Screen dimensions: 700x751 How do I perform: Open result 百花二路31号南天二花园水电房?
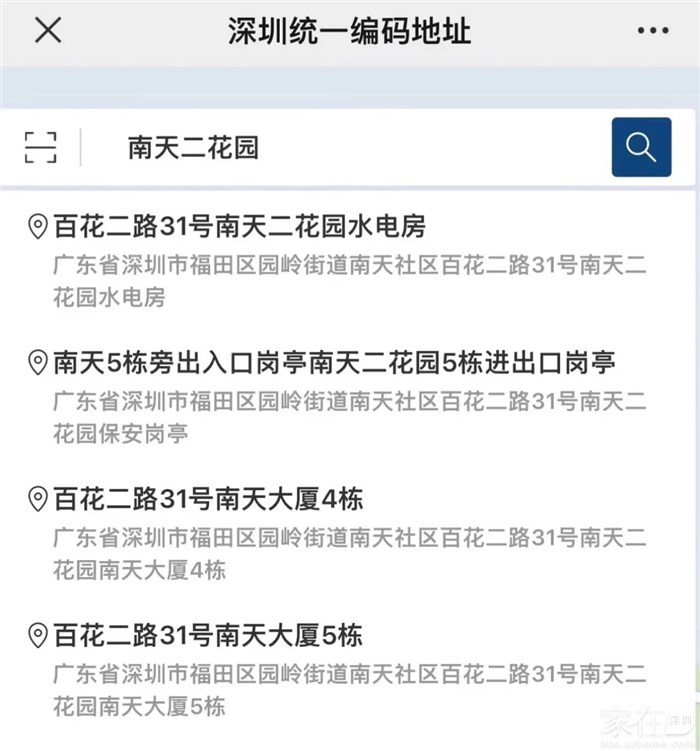pyautogui.click(x=240, y=228)
